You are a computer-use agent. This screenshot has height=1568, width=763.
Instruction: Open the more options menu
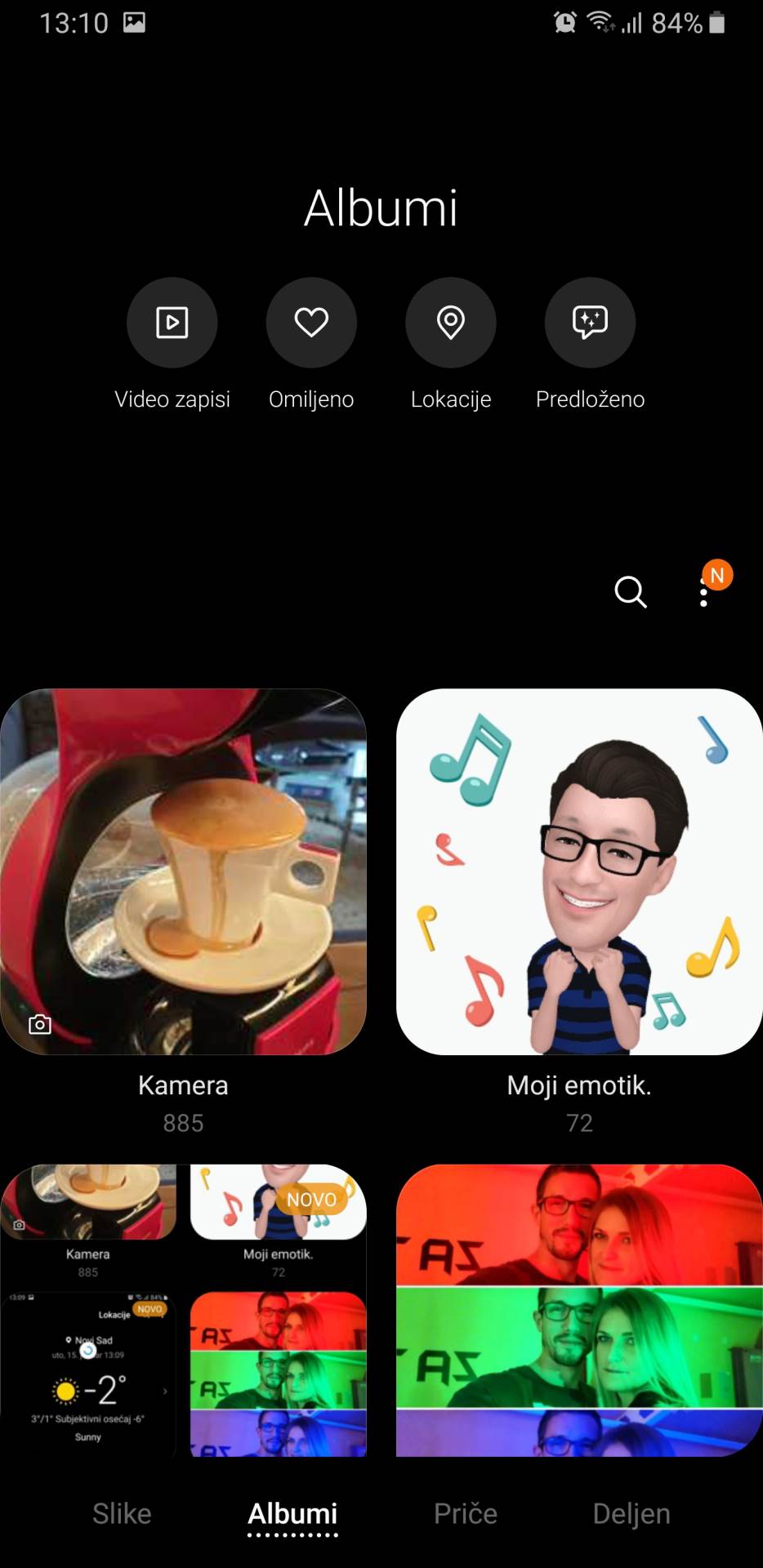704,592
